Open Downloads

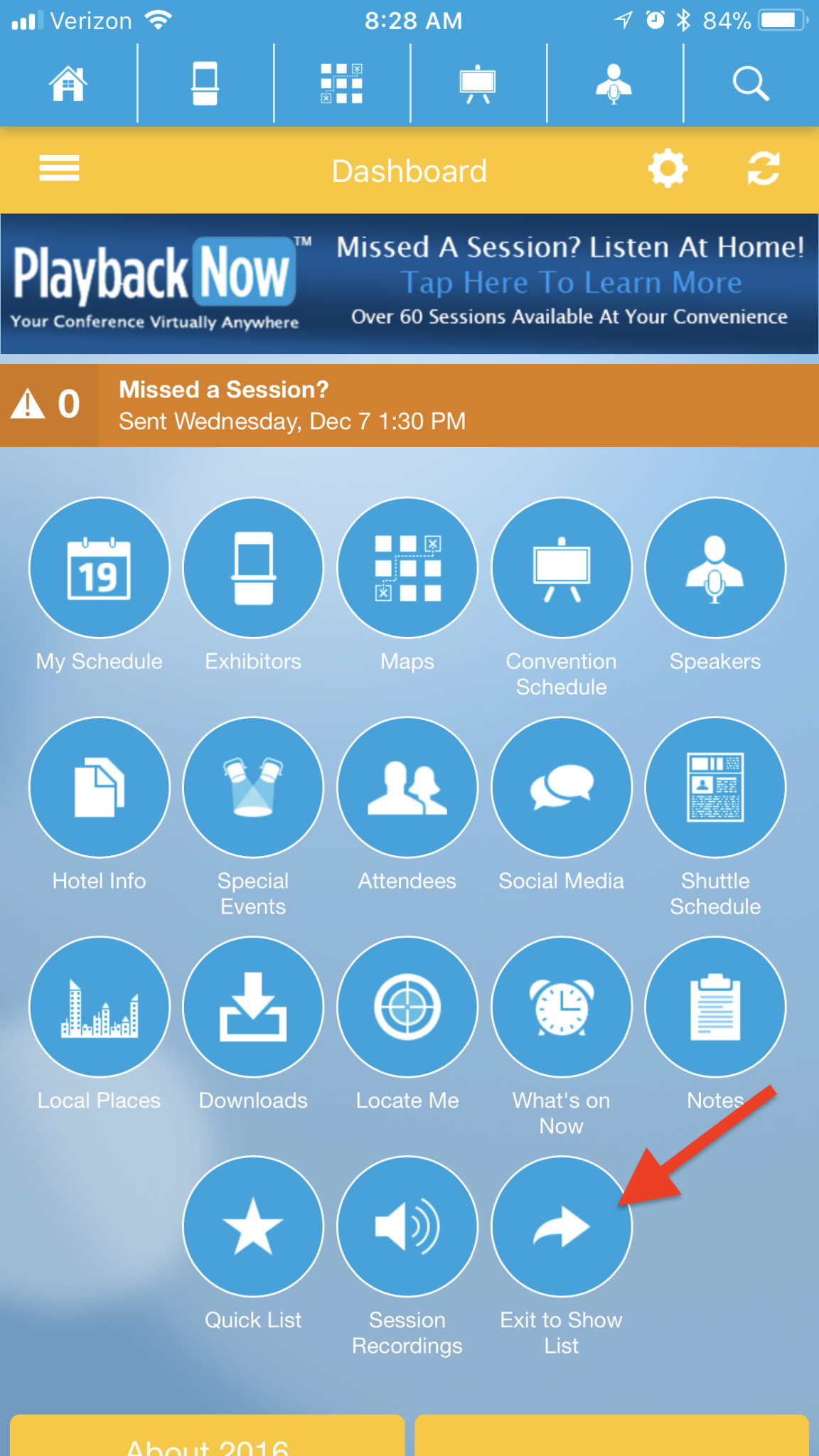253,1007
